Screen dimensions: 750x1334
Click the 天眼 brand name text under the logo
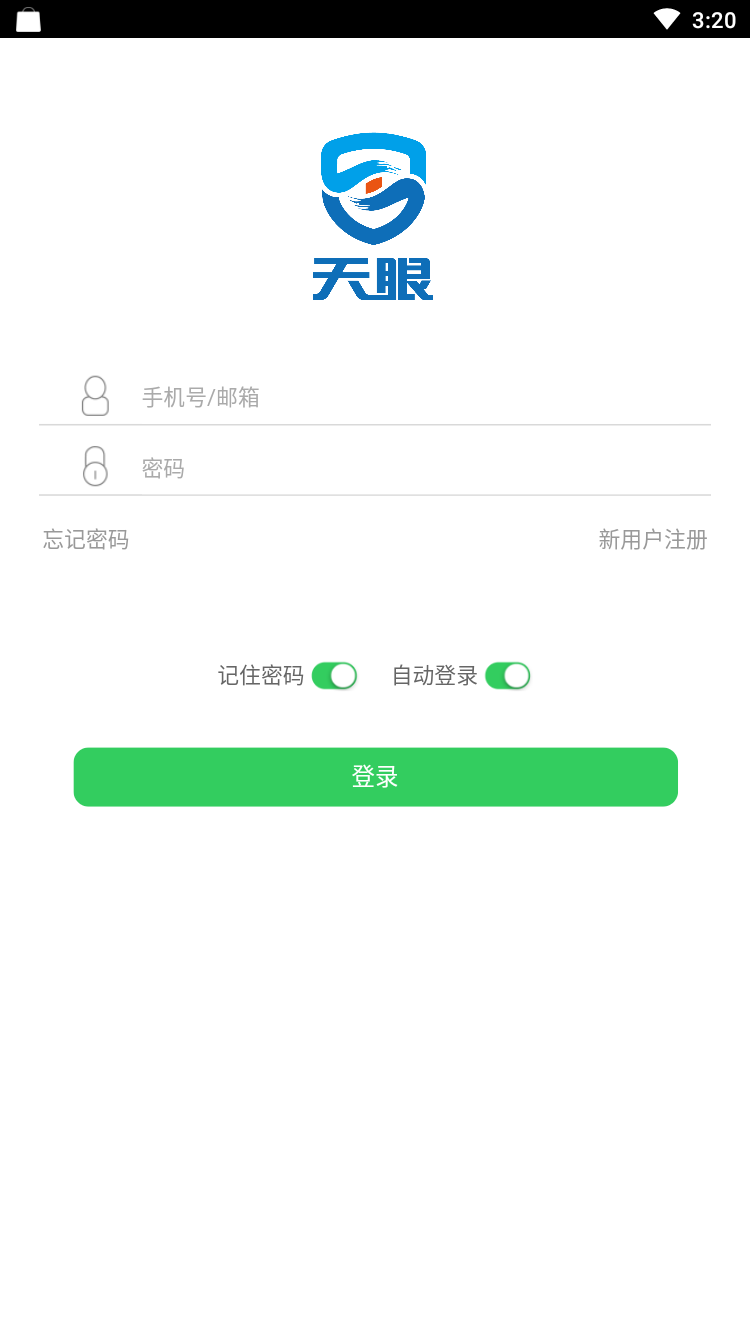point(372,280)
